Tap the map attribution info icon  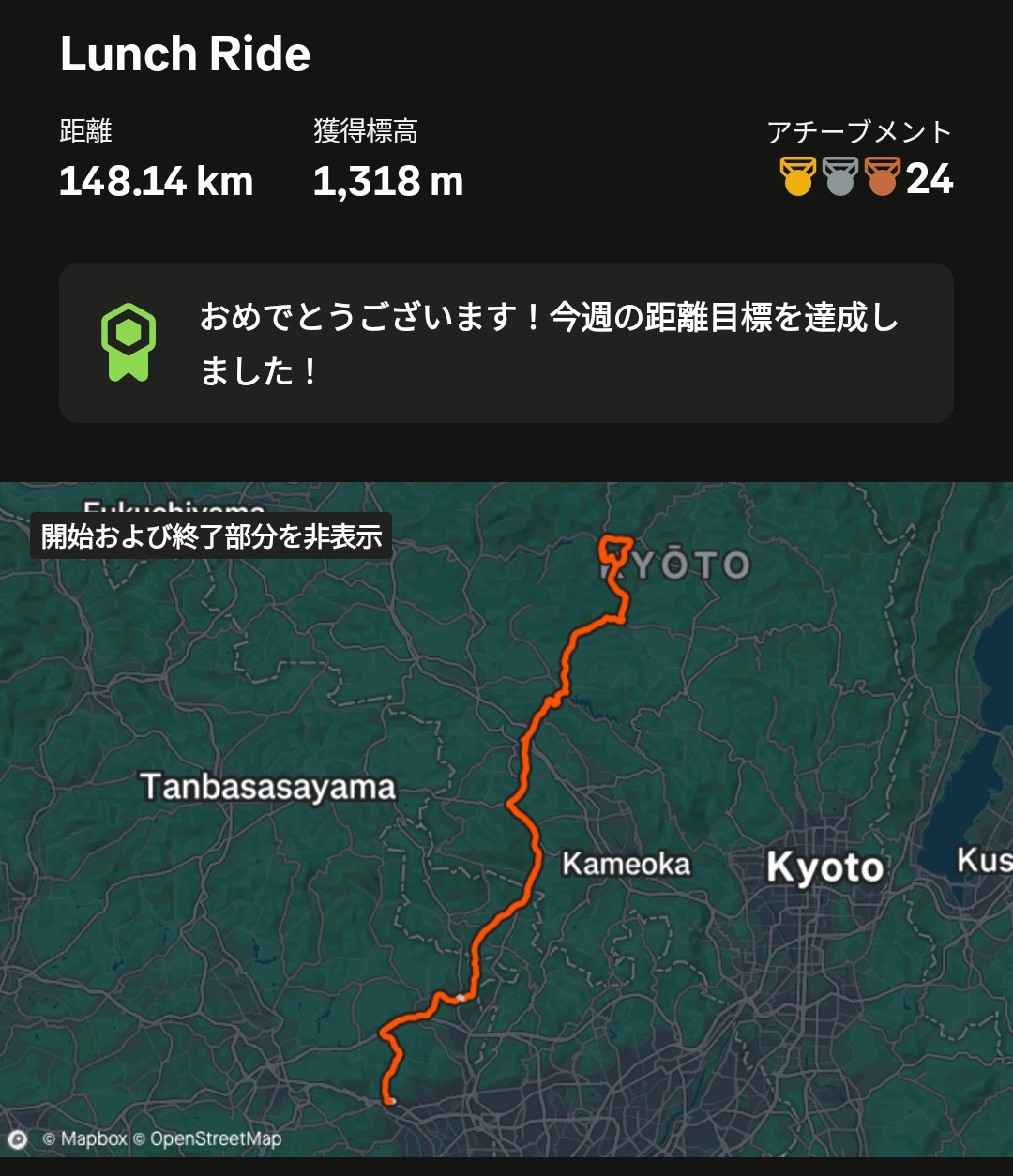(18, 1139)
